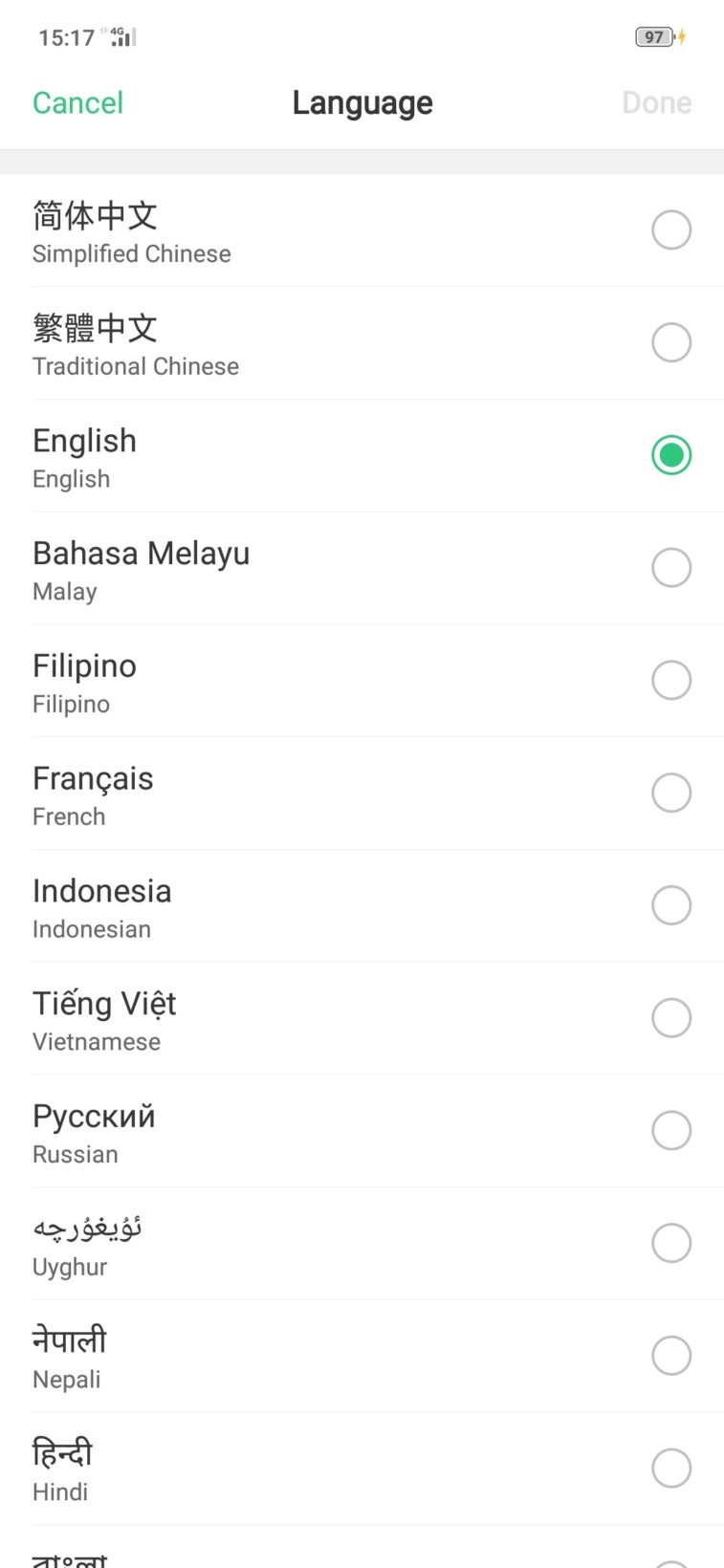Choose Hindi language option
Image resolution: width=724 pixels, height=1568 pixels.
670,1469
